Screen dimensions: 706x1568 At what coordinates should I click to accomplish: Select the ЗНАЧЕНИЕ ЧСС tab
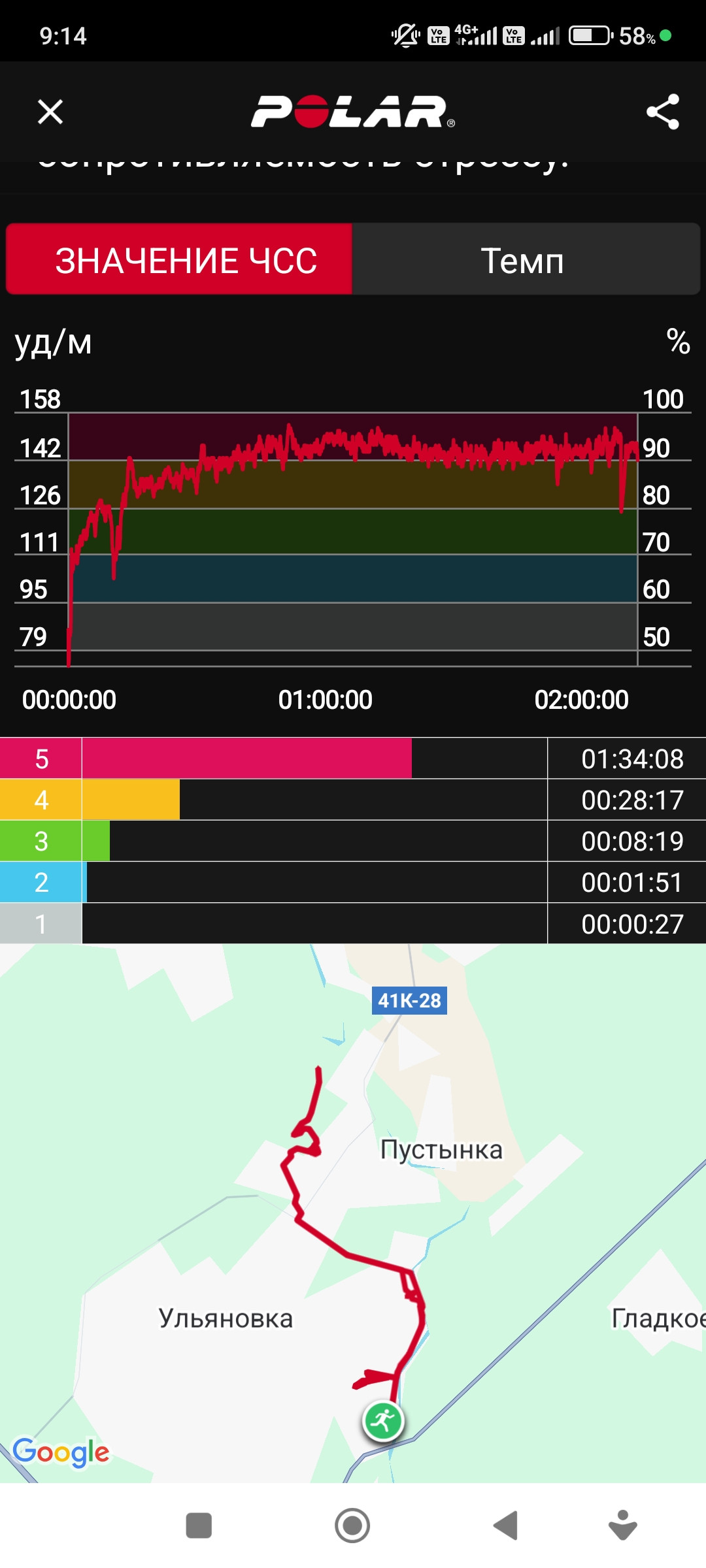pos(179,259)
